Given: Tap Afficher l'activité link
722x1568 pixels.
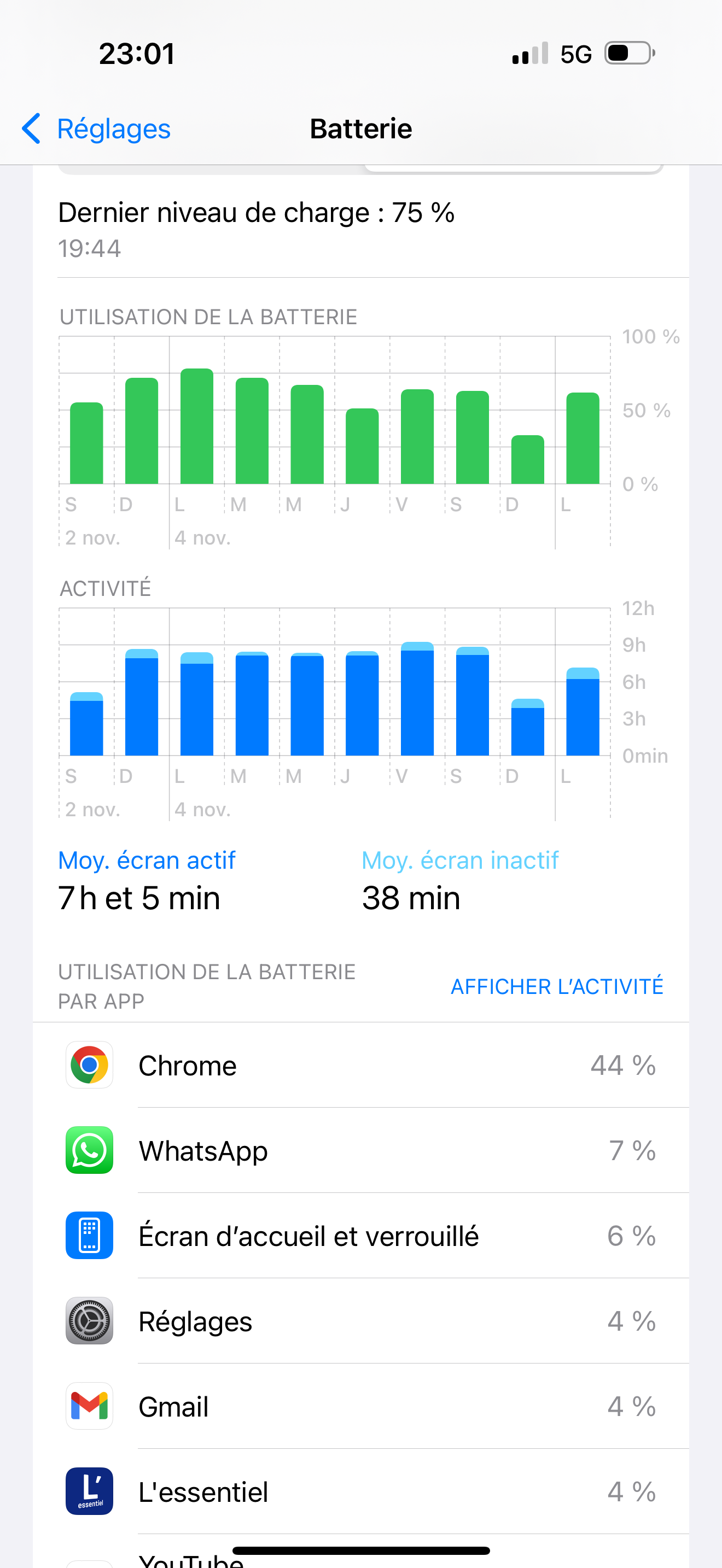Looking at the screenshot, I should point(556,986).
